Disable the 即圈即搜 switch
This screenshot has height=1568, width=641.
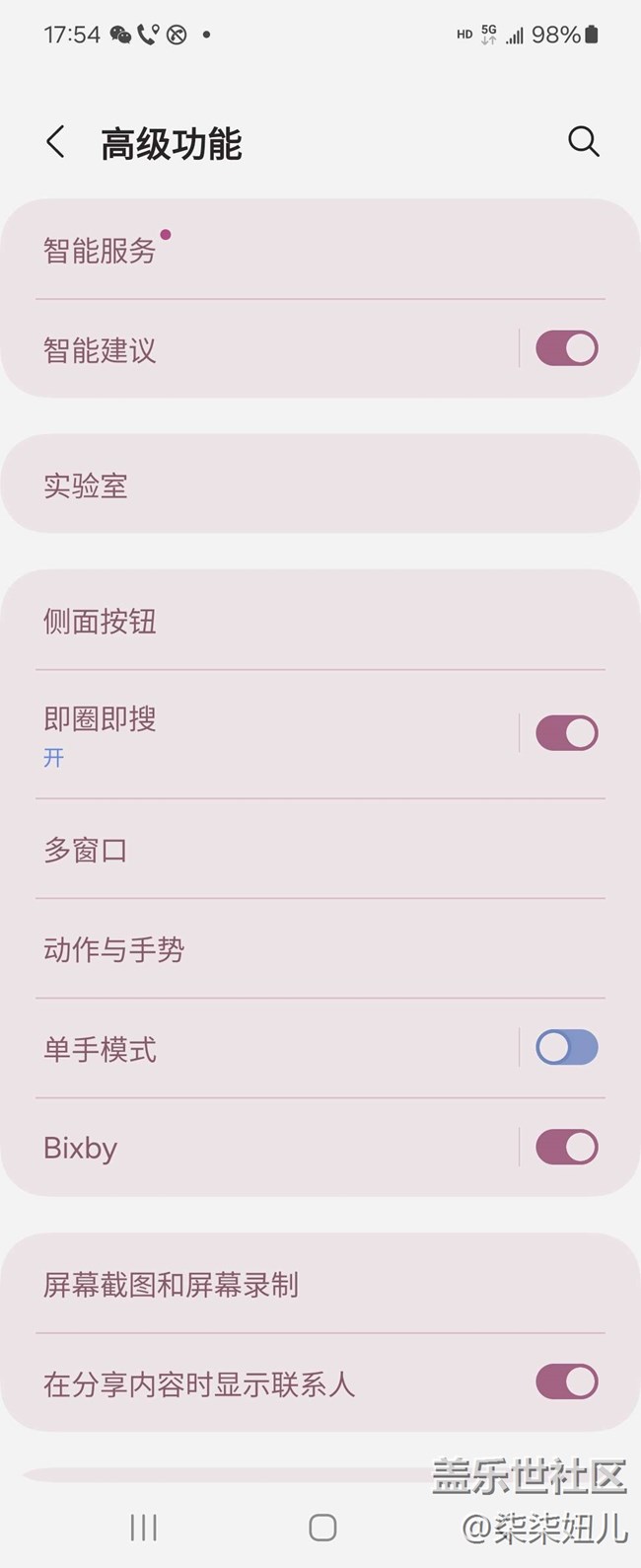click(566, 733)
